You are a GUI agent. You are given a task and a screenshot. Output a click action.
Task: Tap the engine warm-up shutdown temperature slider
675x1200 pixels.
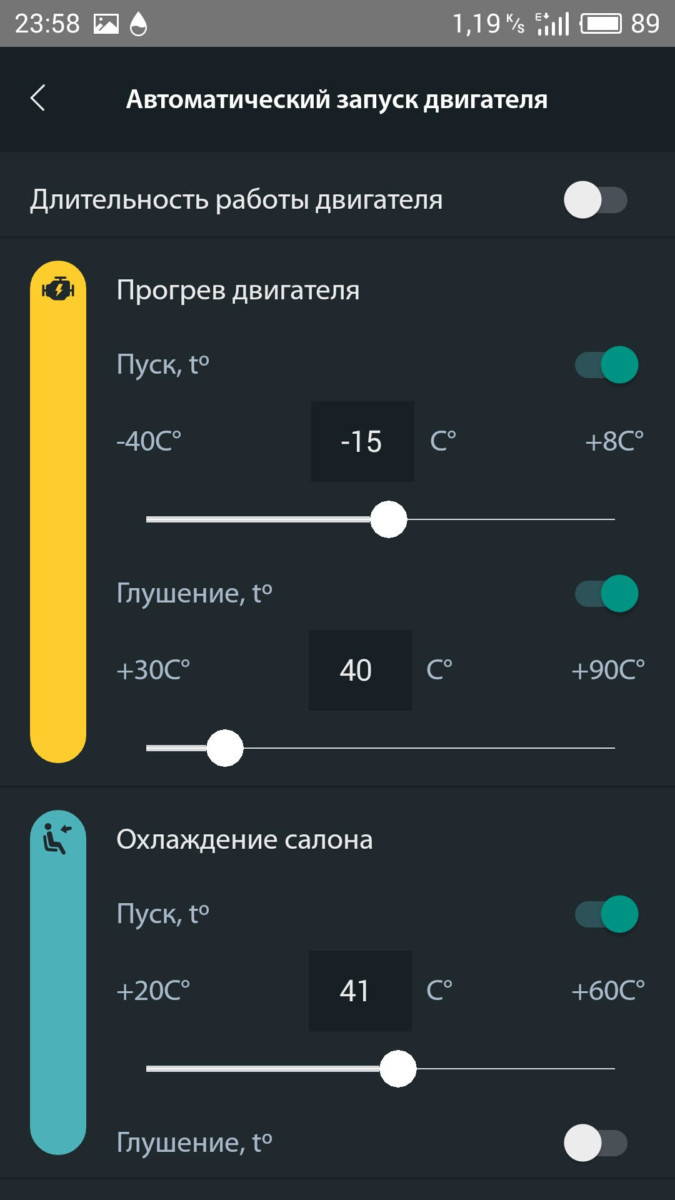pyautogui.click(x=225, y=748)
